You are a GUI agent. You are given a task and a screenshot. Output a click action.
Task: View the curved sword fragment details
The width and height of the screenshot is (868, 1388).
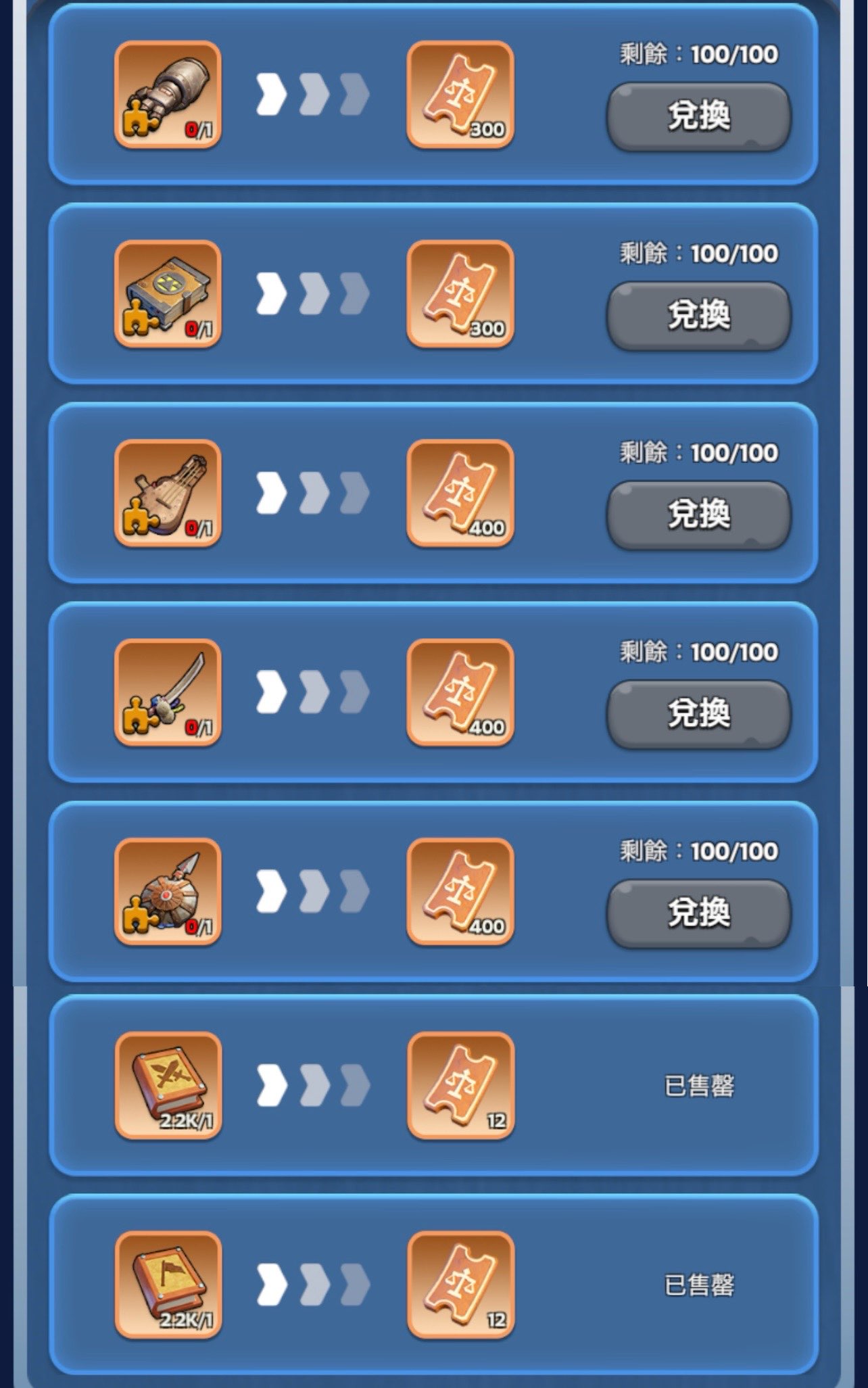coord(168,692)
